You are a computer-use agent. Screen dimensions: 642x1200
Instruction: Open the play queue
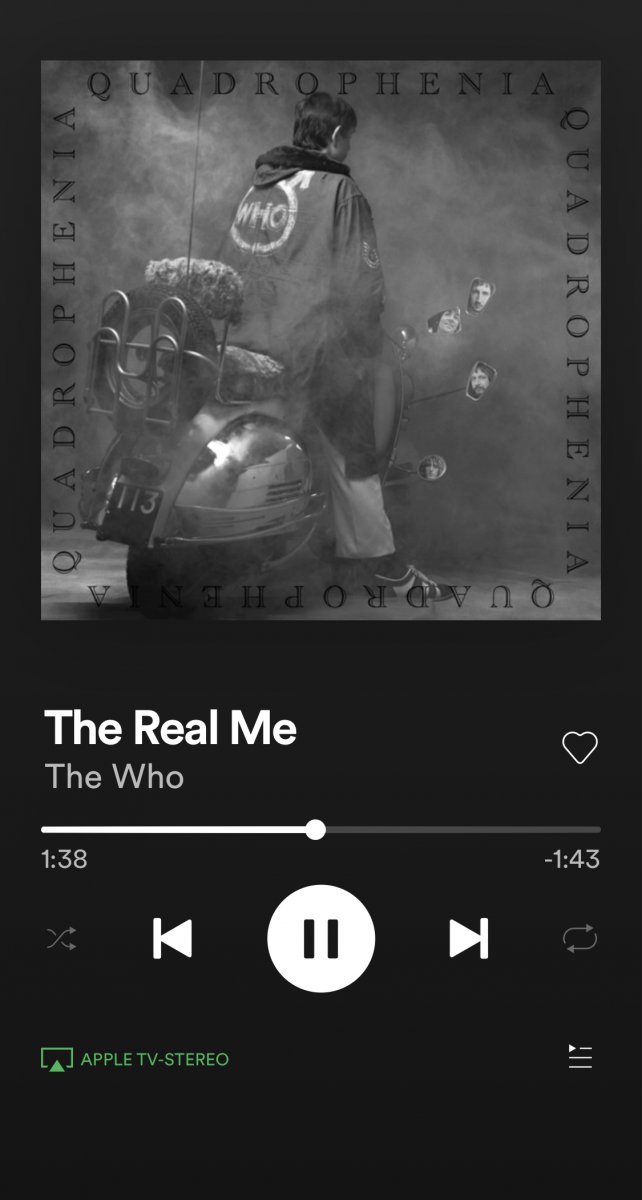[580, 1057]
